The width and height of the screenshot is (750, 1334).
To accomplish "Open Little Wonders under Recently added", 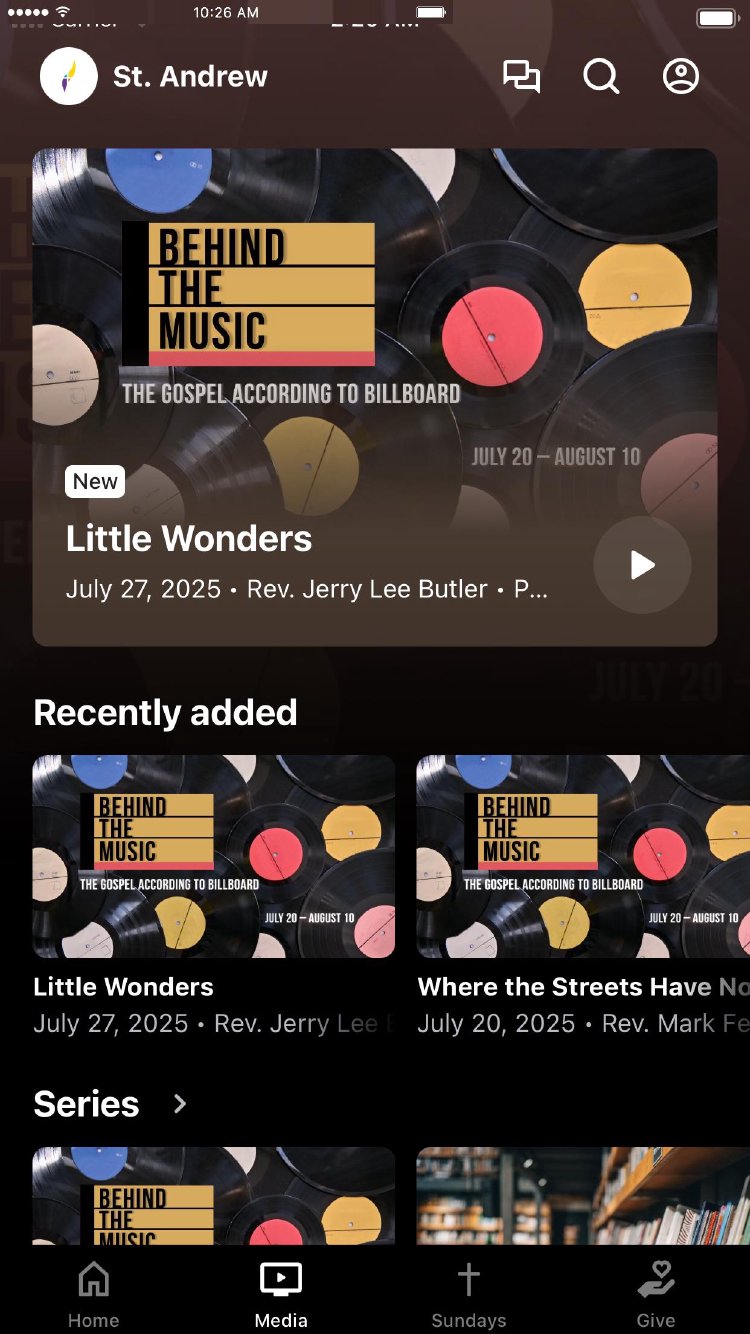I will click(214, 857).
